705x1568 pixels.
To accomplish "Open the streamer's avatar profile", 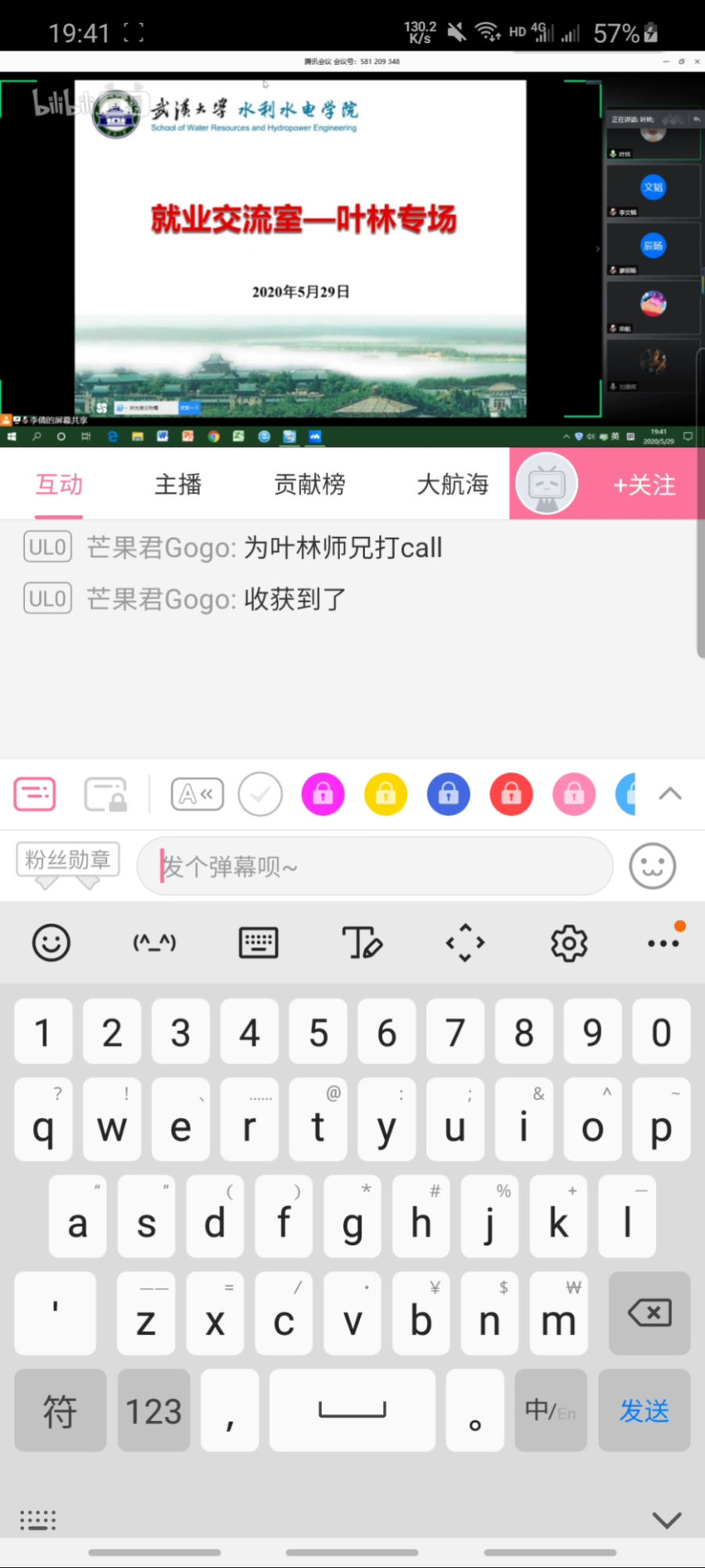I will [x=547, y=485].
